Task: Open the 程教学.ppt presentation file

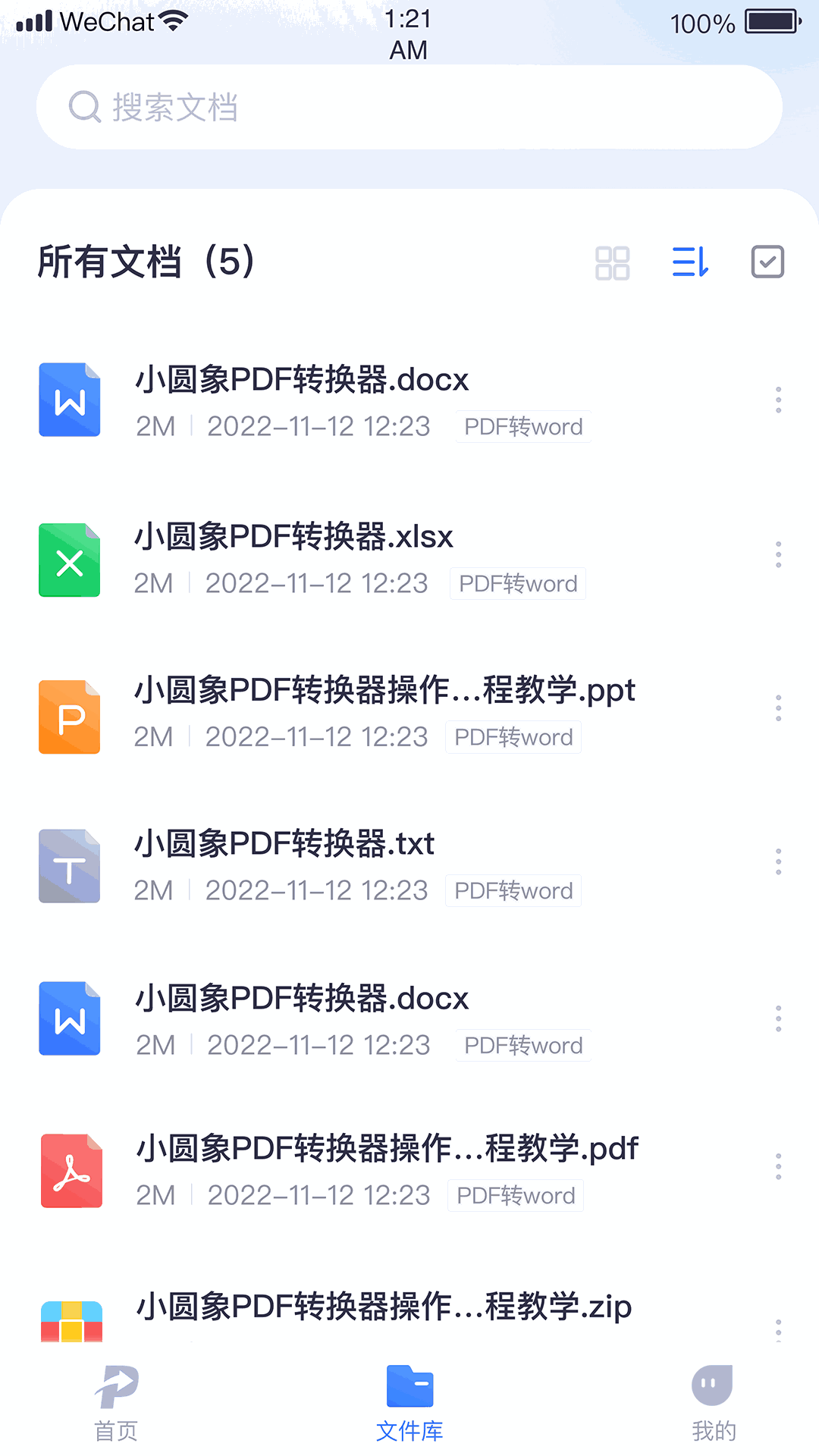Action: click(x=384, y=691)
